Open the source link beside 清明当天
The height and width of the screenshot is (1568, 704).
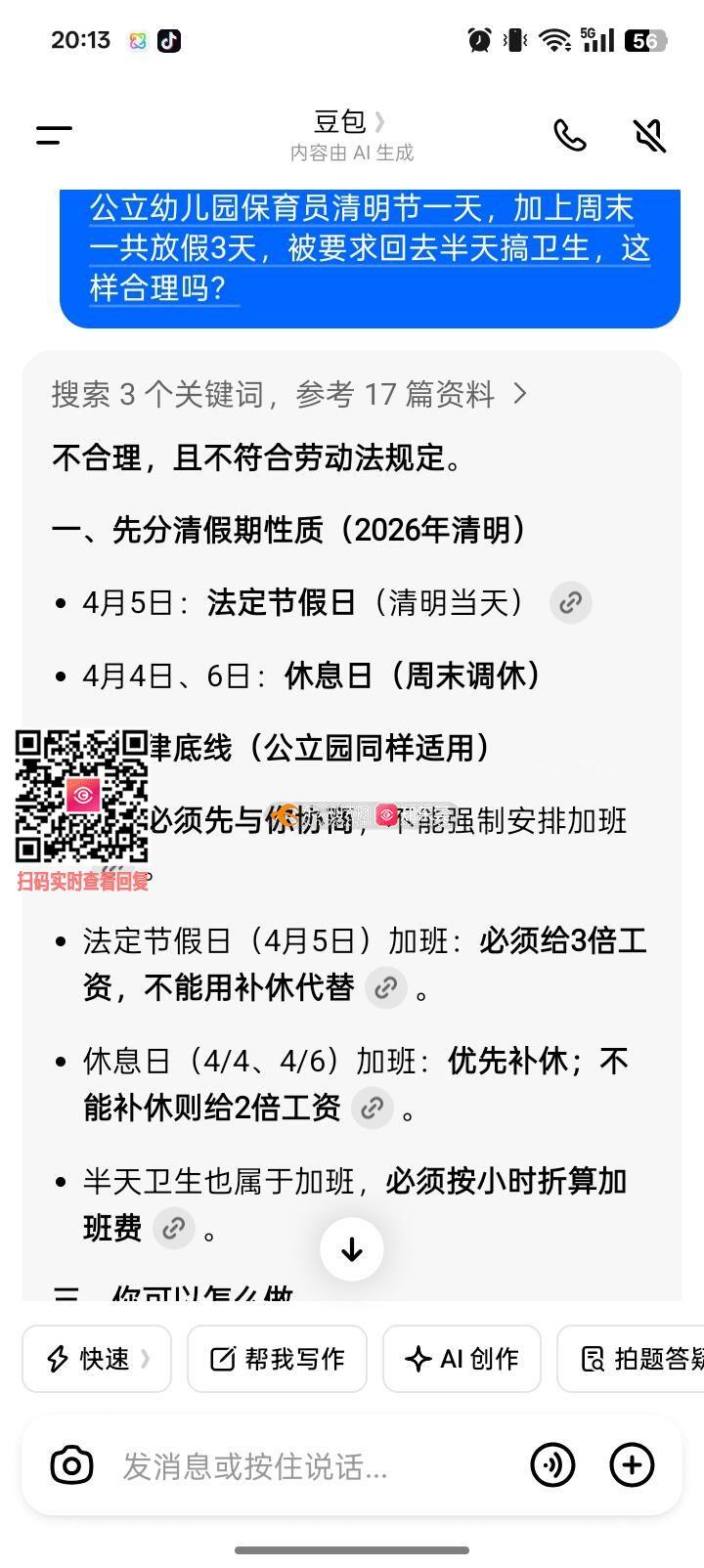570,603
